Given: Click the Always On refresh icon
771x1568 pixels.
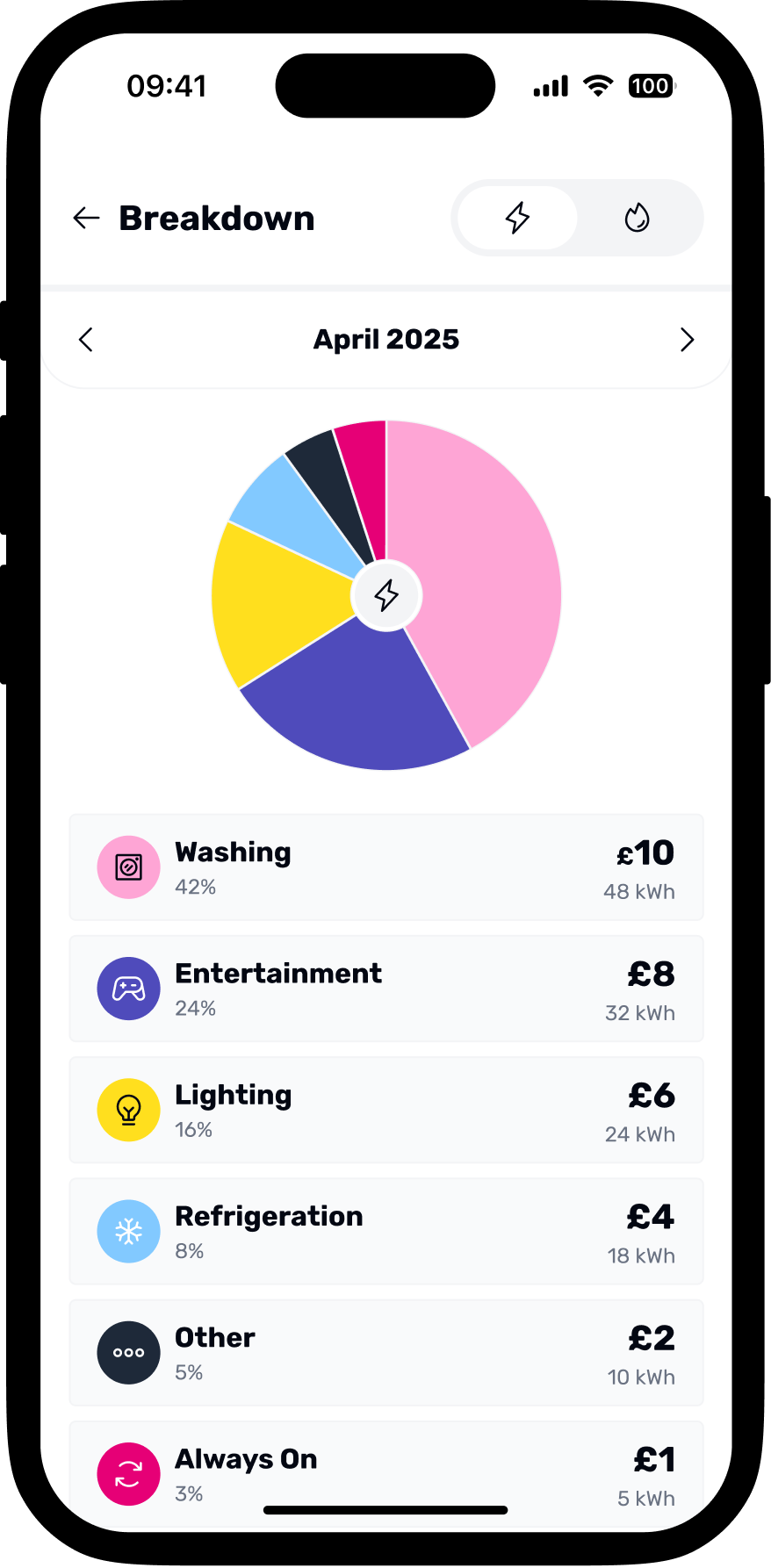Looking at the screenshot, I should pos(128,1473).
